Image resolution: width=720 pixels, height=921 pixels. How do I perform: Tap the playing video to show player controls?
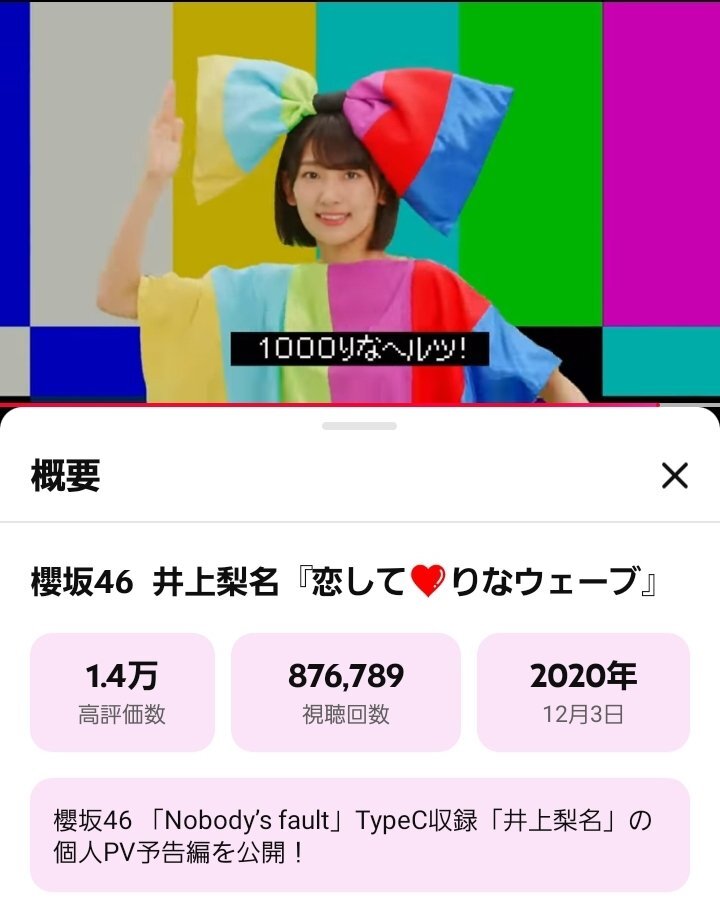tap(360, 200)
